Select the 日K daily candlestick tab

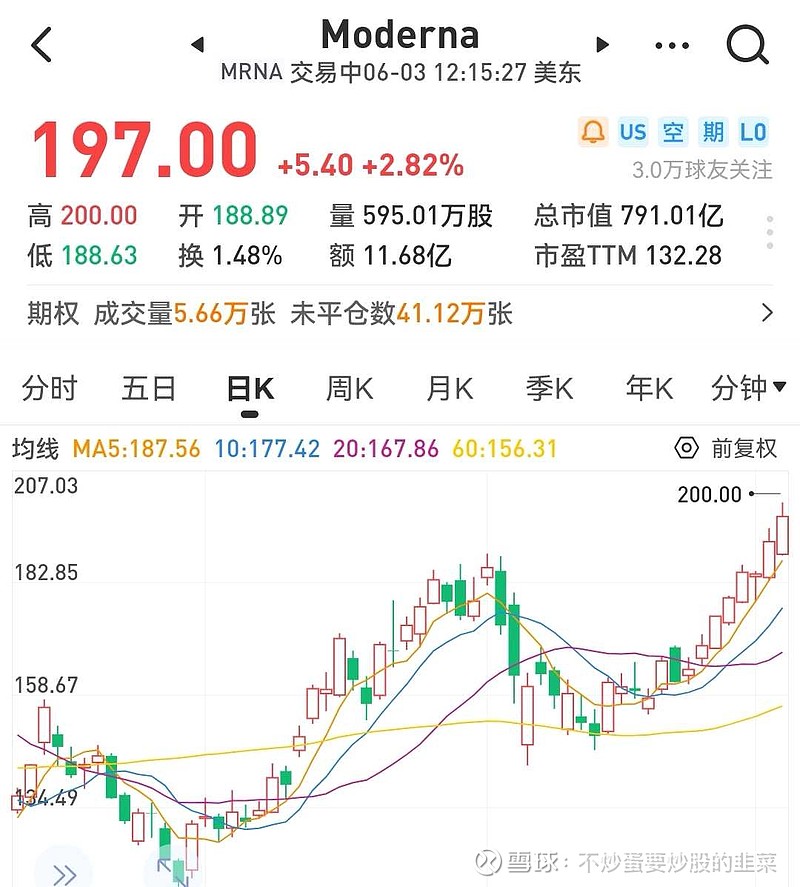[250, 389]
